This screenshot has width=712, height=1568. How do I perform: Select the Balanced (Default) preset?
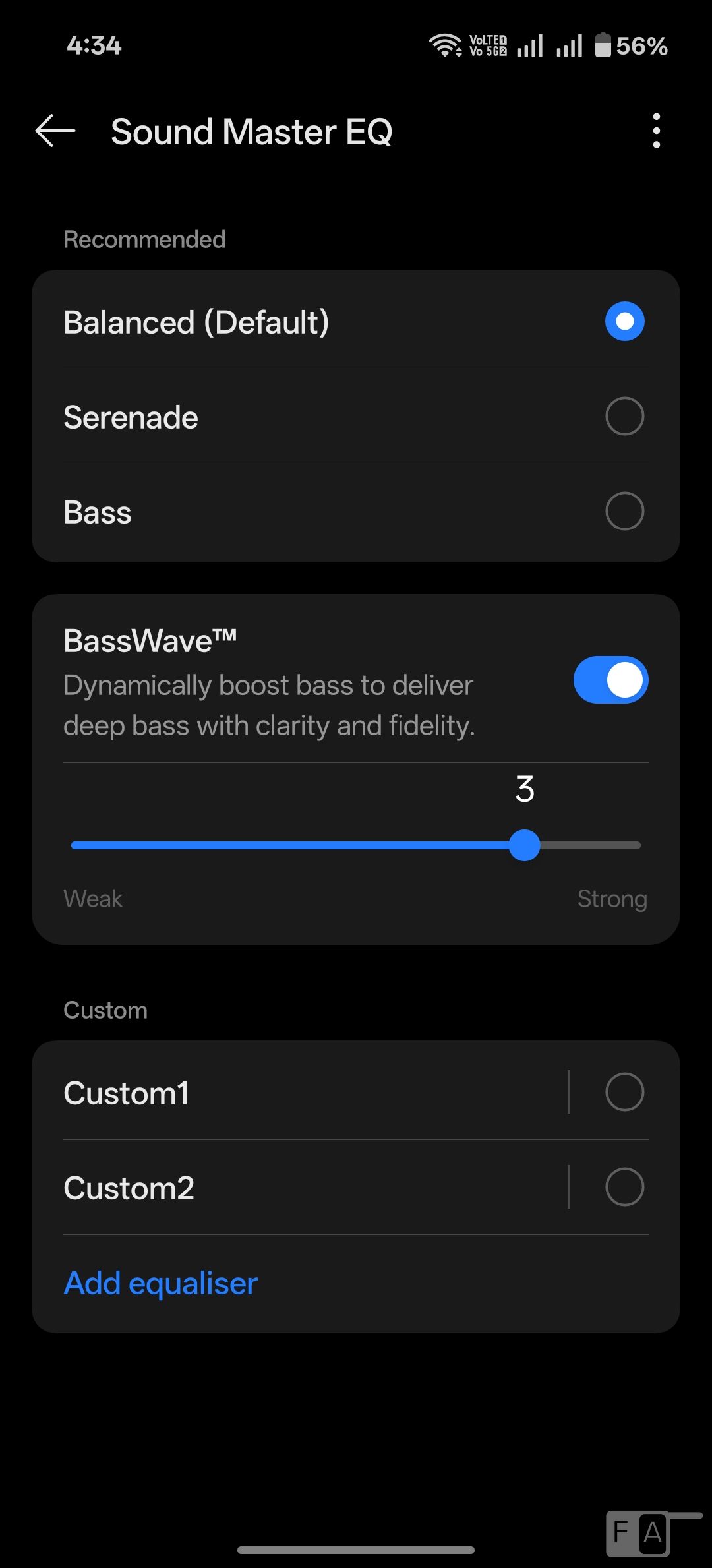[624, 322]
